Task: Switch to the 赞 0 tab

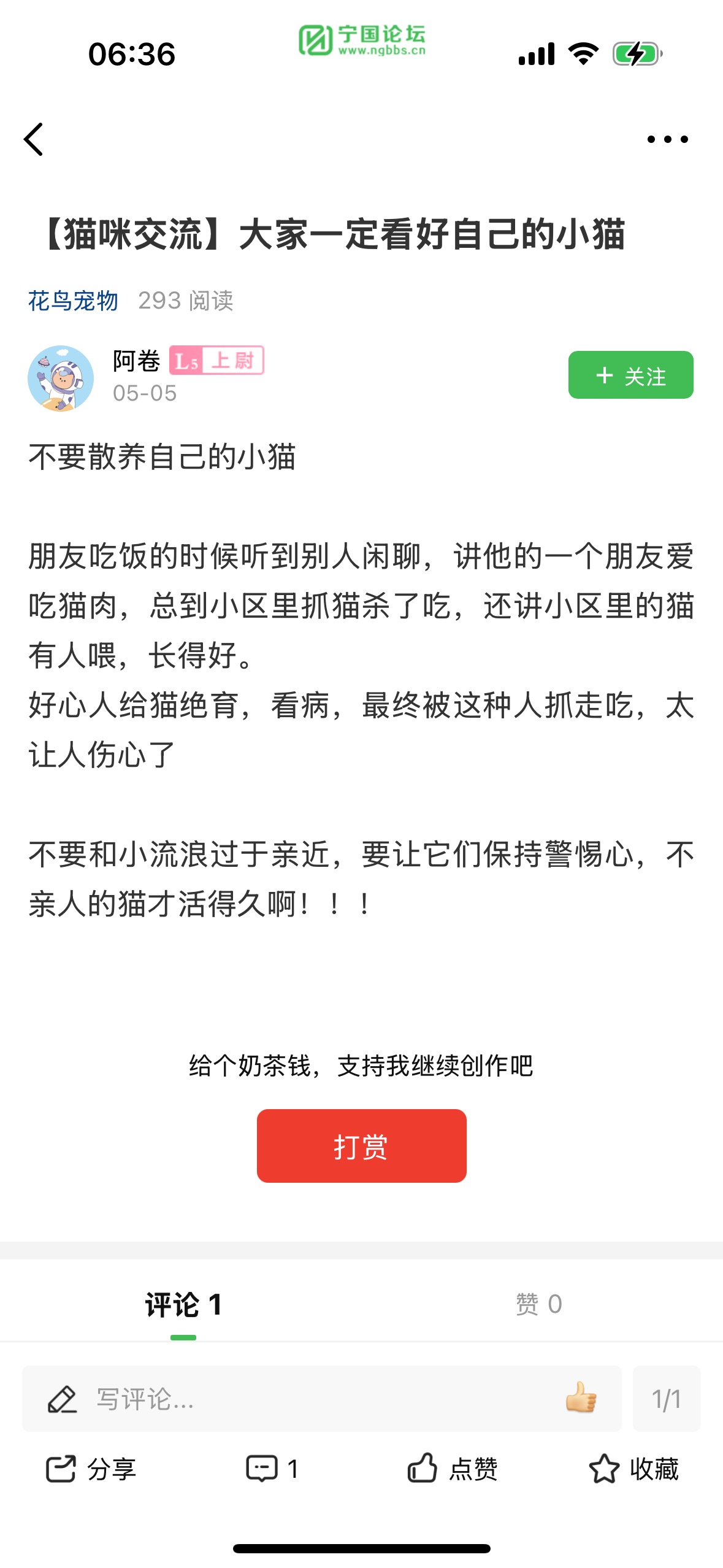Action: coord(538,1304)
